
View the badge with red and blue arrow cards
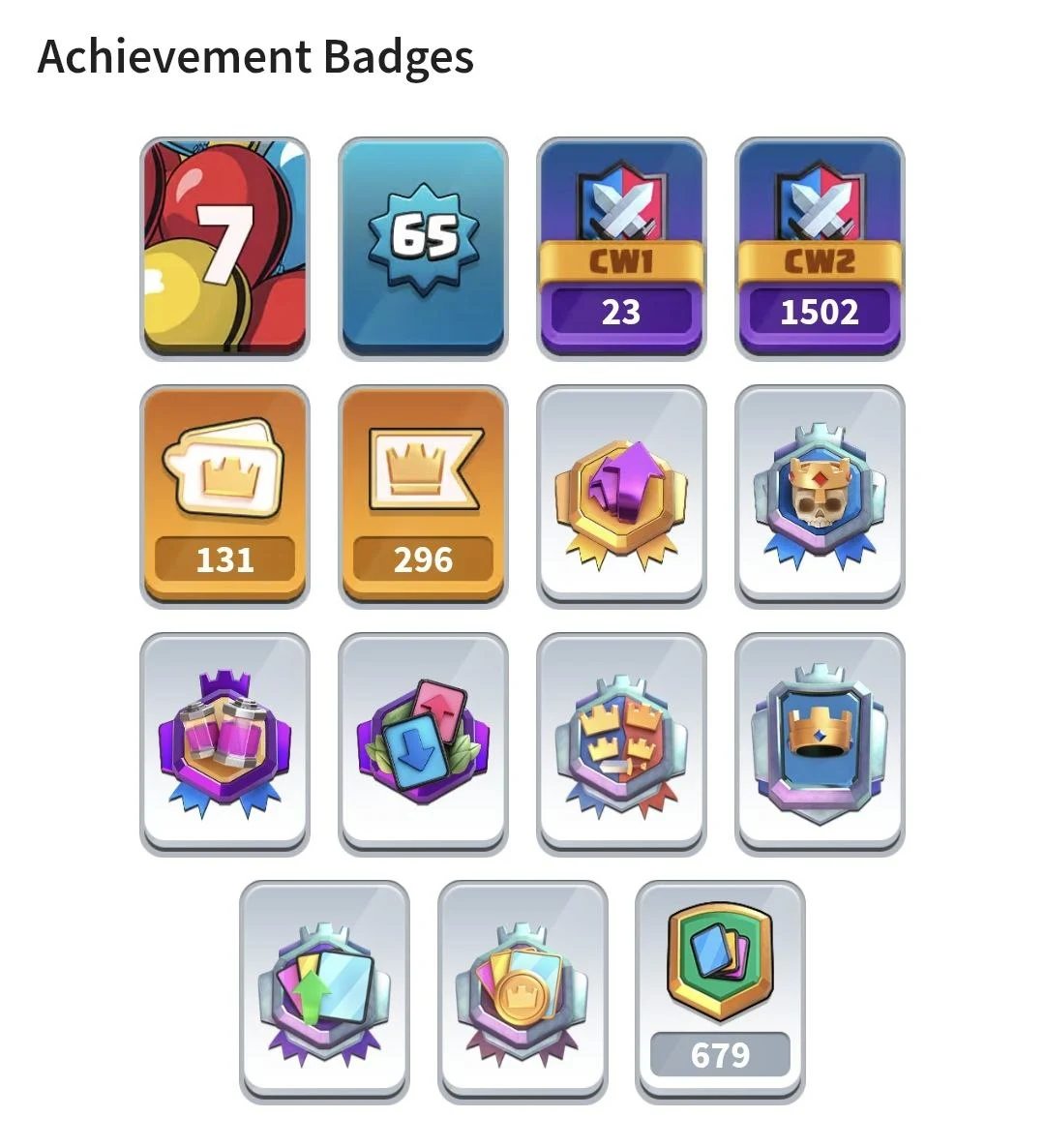point(423,743)
